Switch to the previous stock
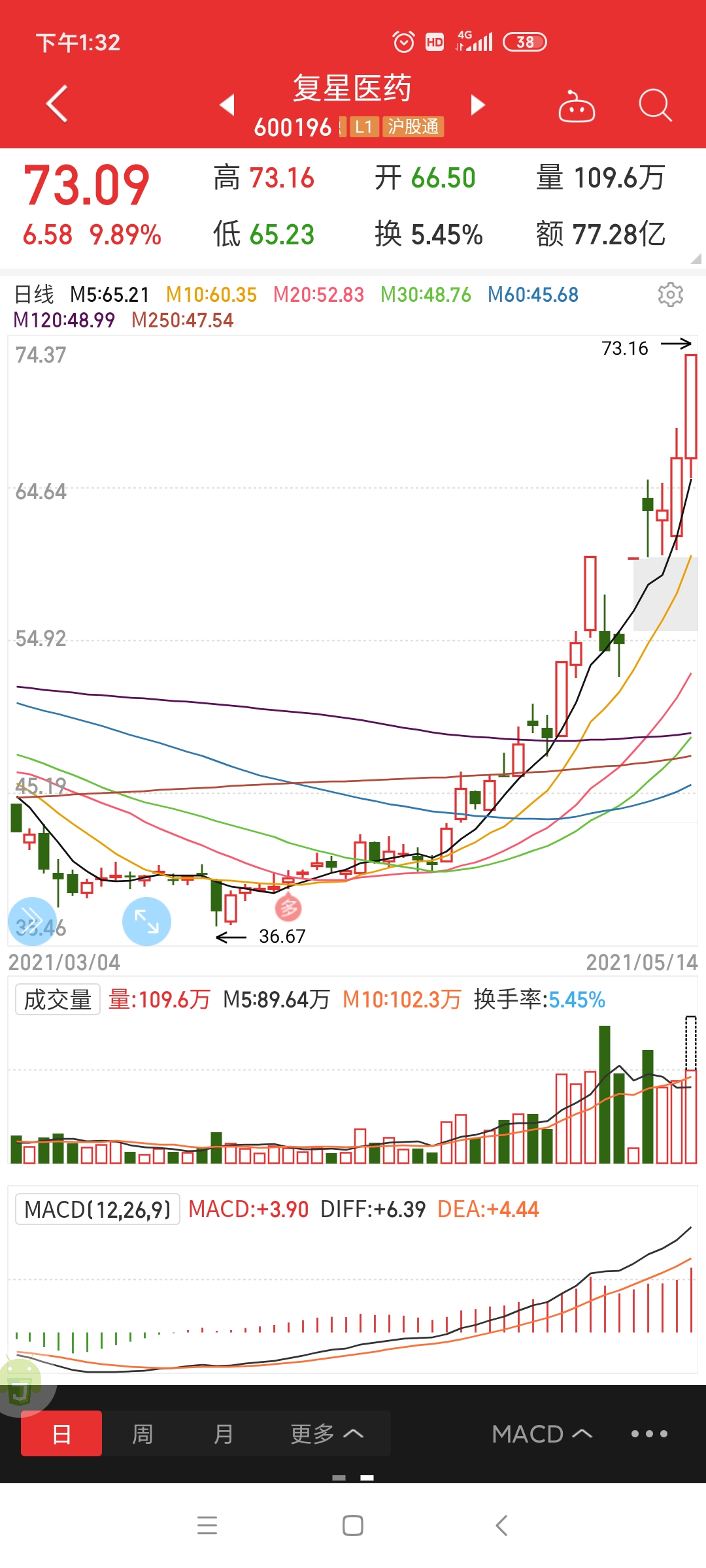 [227, 105]
